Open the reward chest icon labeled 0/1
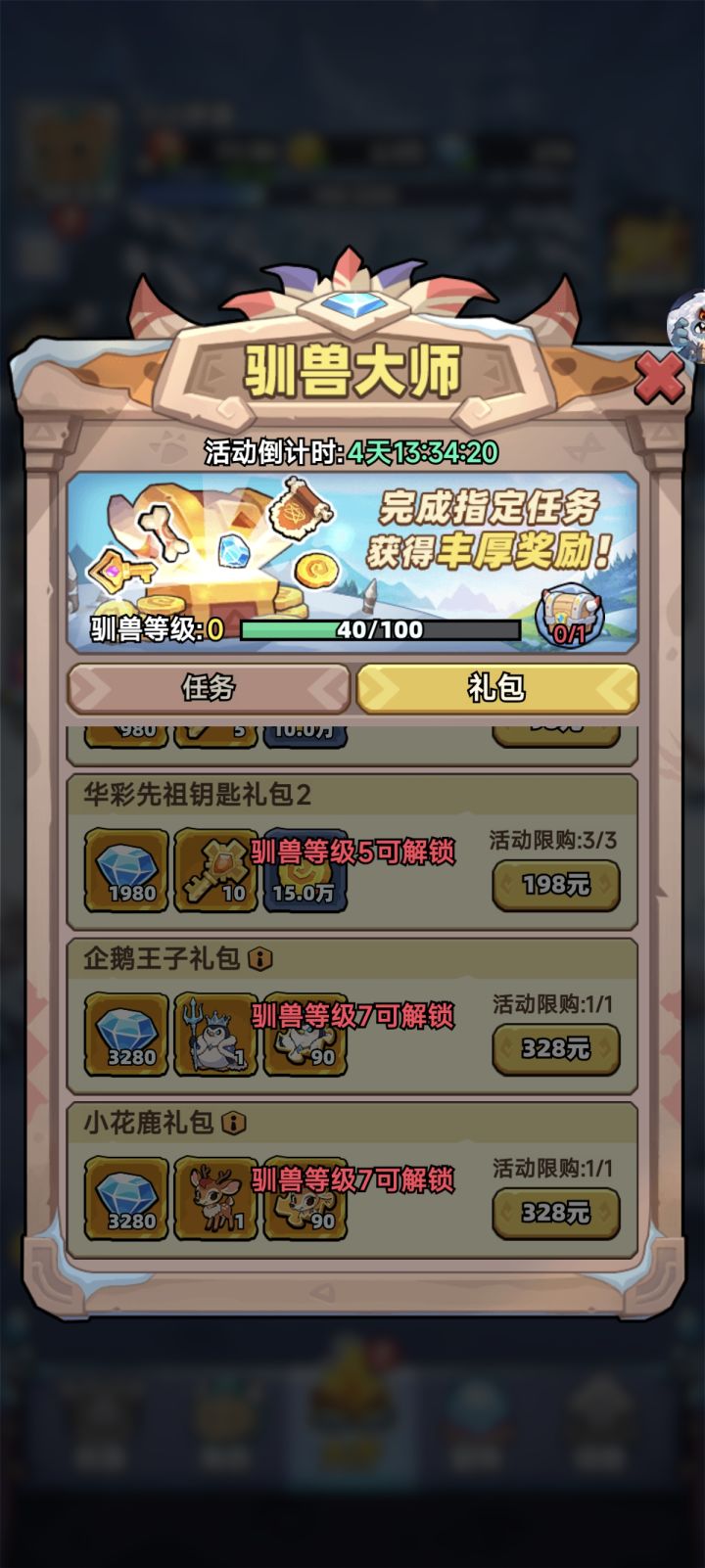This screenshot has height=1568, width=705. [569, 617]
